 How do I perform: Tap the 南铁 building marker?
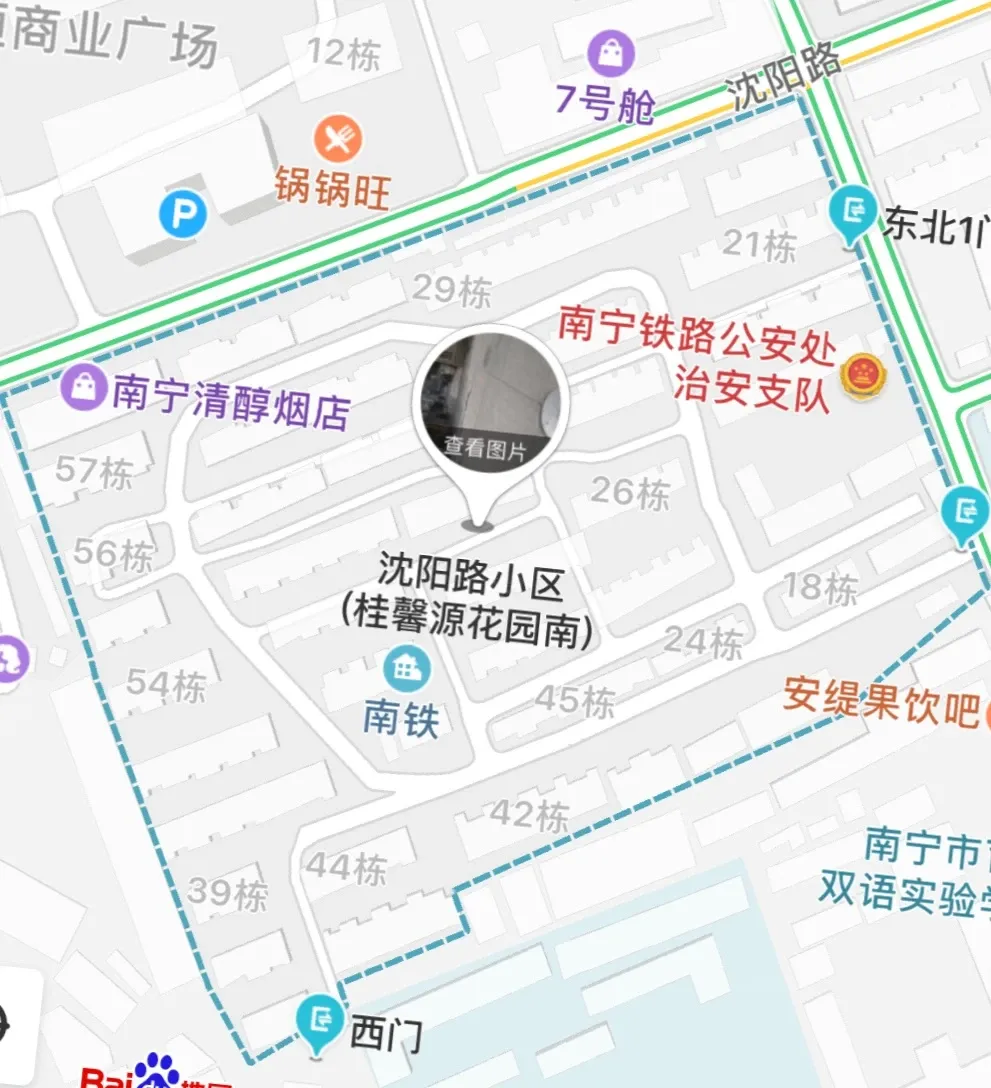coord(406,669)
